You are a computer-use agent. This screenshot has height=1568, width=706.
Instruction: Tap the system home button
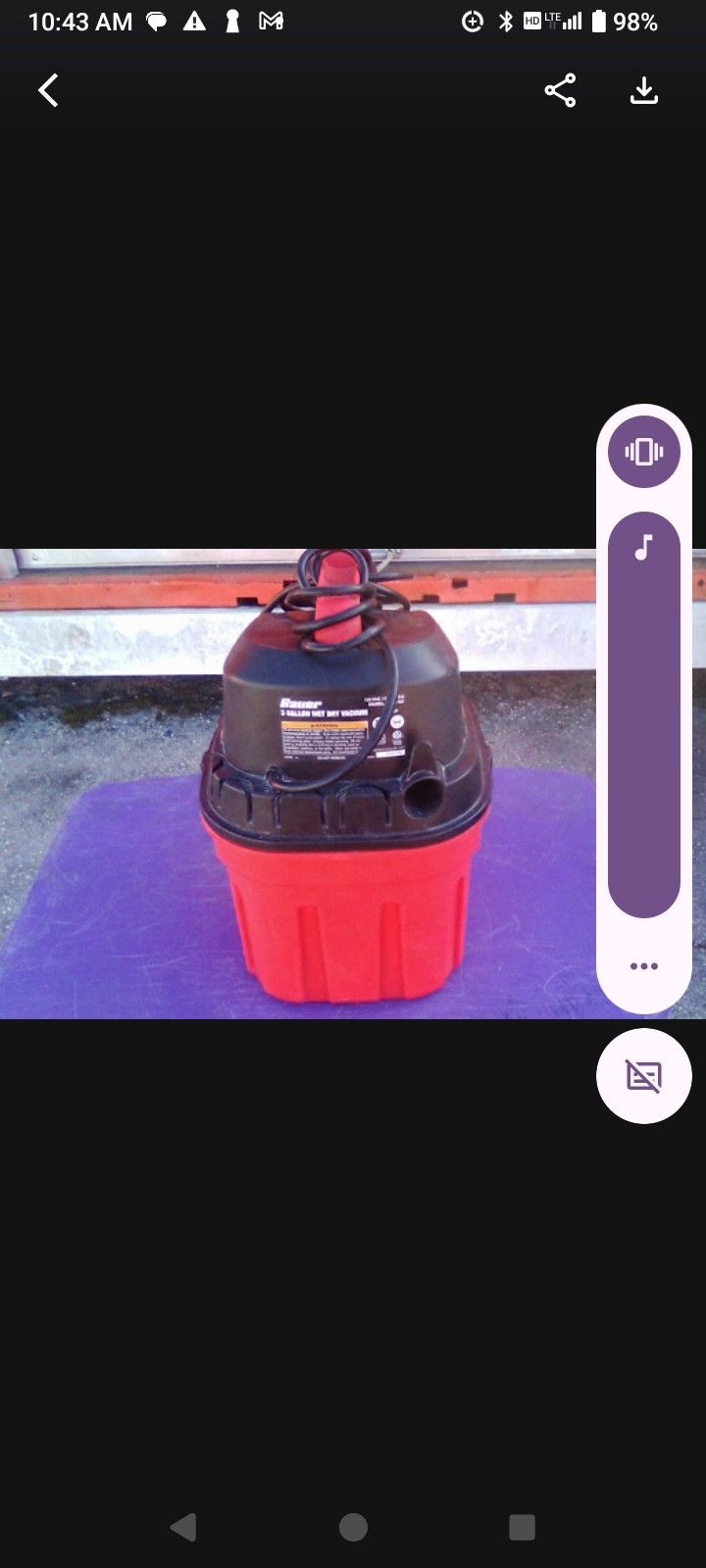353,1527
